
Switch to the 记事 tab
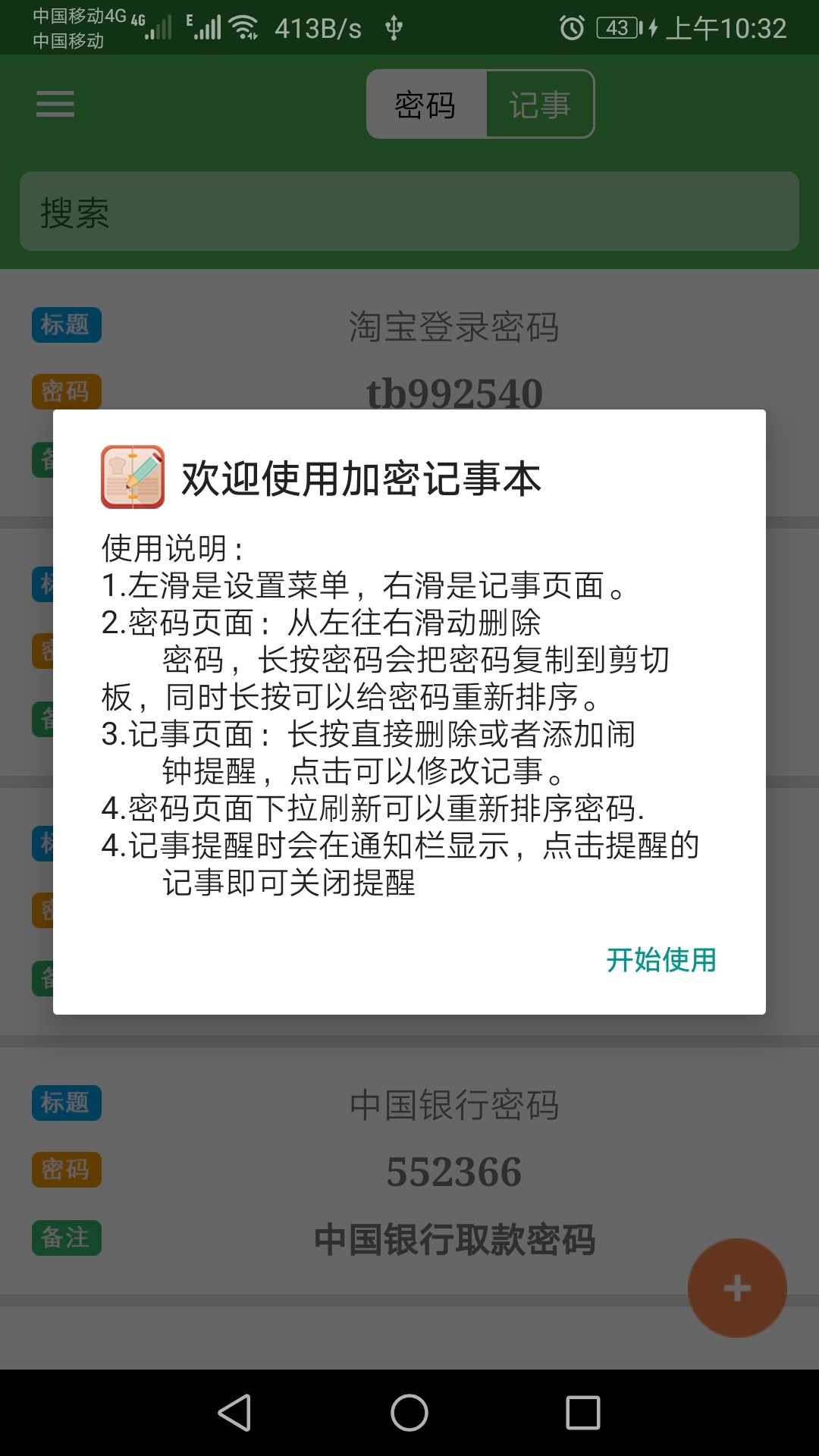click(x=539, y=105)
